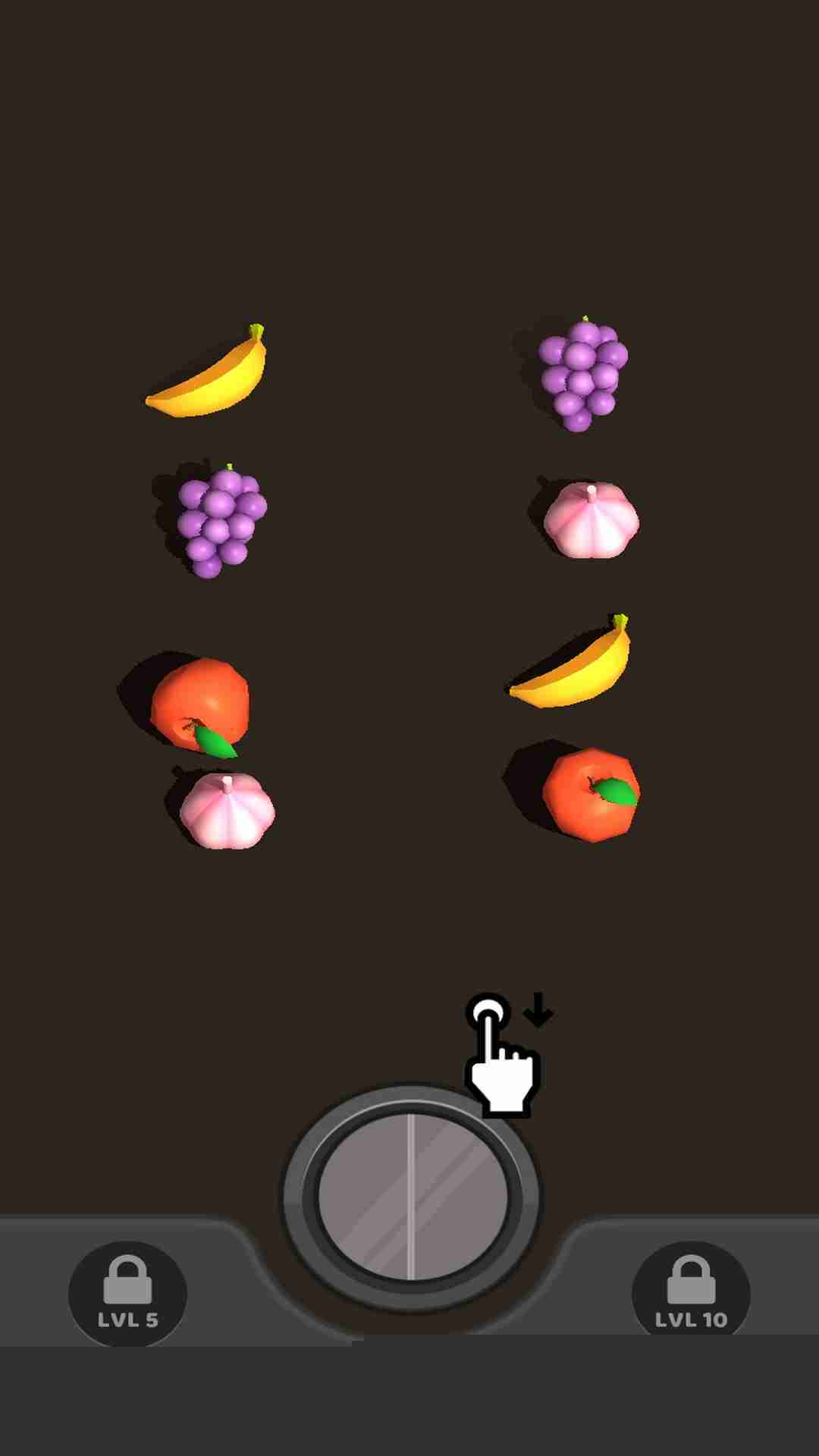Tap the round hatch in the center

pyautogui.click(x=412, y=1197)
